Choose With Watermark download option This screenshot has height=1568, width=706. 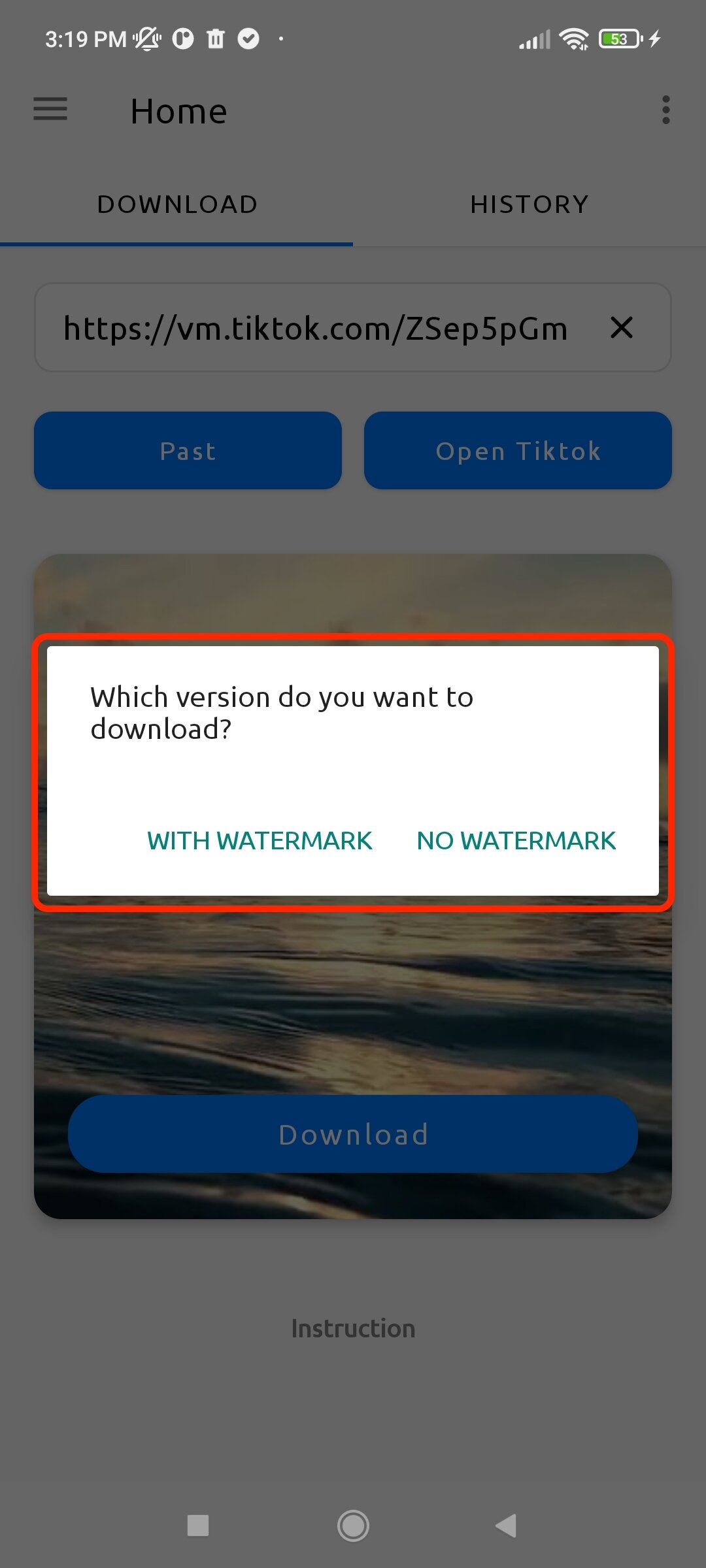point(260,841)
